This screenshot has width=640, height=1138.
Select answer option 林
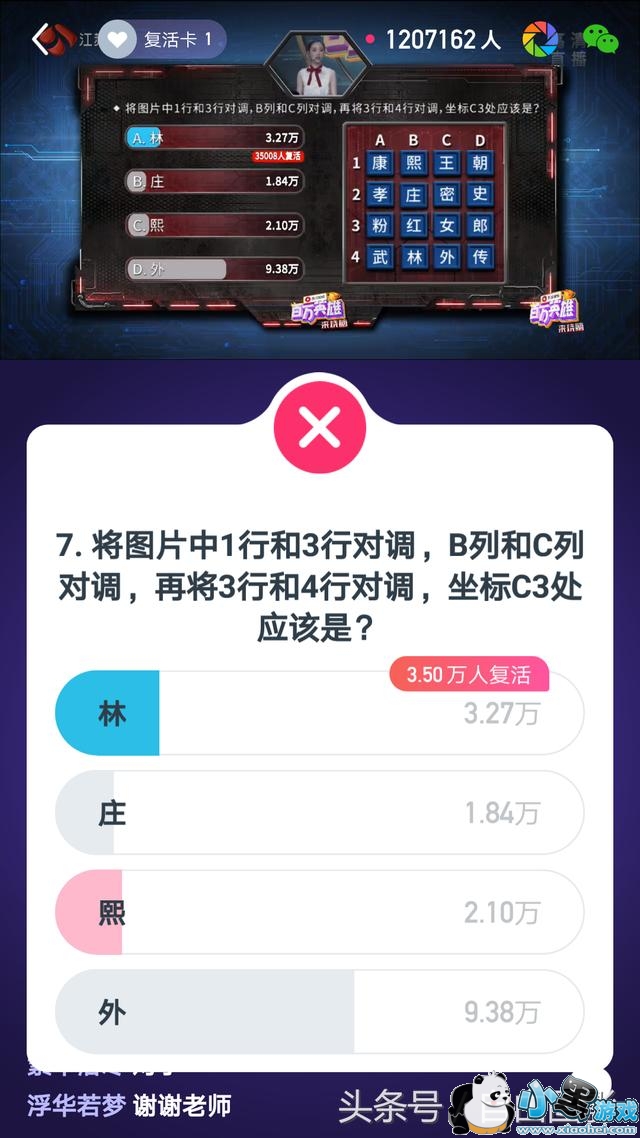(319, 713)
